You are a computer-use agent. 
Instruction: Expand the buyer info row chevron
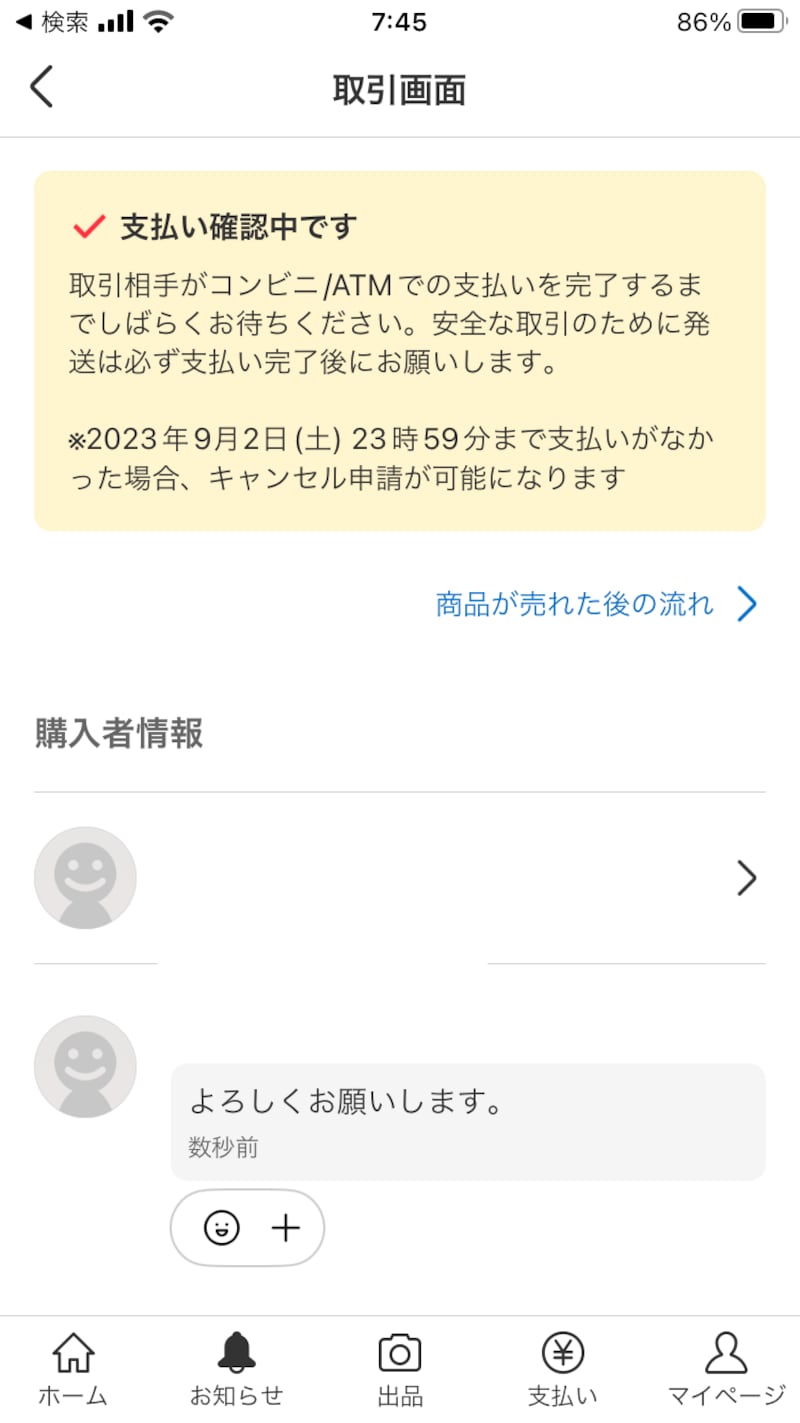(746, 878)
